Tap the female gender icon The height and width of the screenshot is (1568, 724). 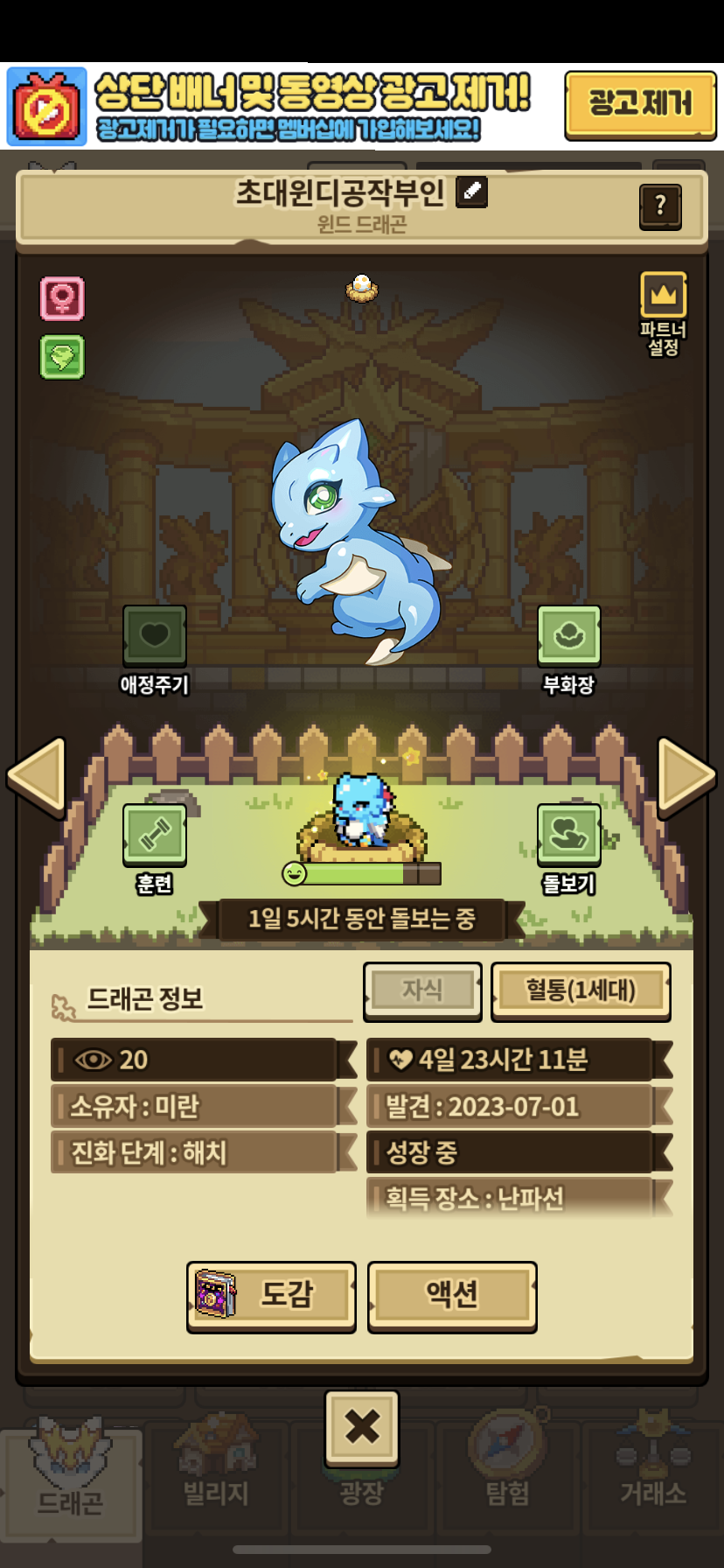[62, 298]
